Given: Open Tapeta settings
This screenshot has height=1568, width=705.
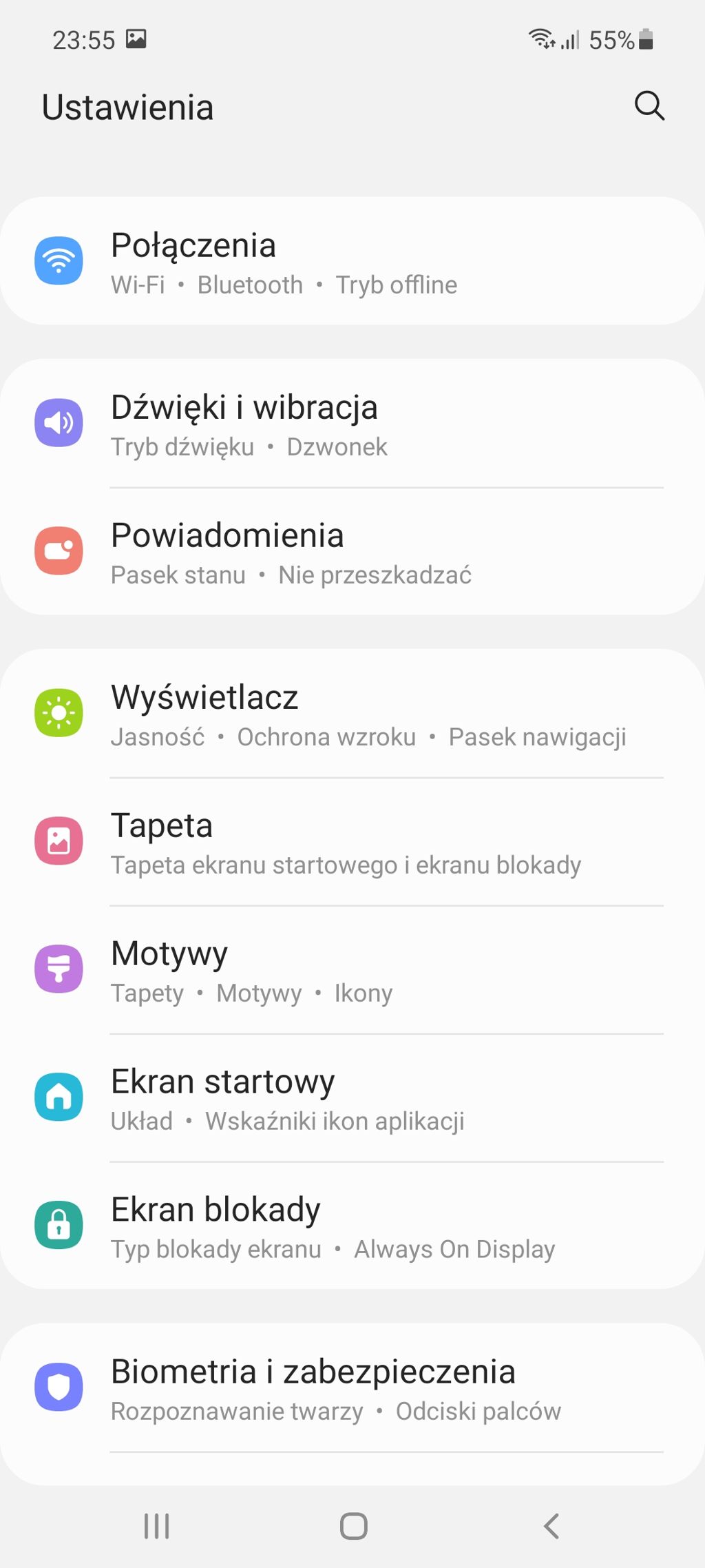Looking at the screenshot, I should point(352,843).
